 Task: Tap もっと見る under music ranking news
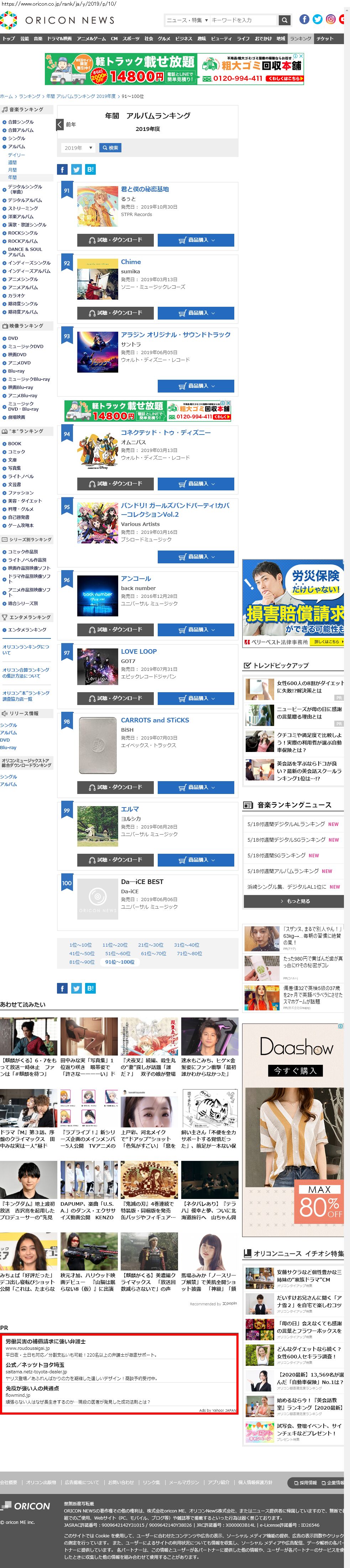(x=293, y=901)
